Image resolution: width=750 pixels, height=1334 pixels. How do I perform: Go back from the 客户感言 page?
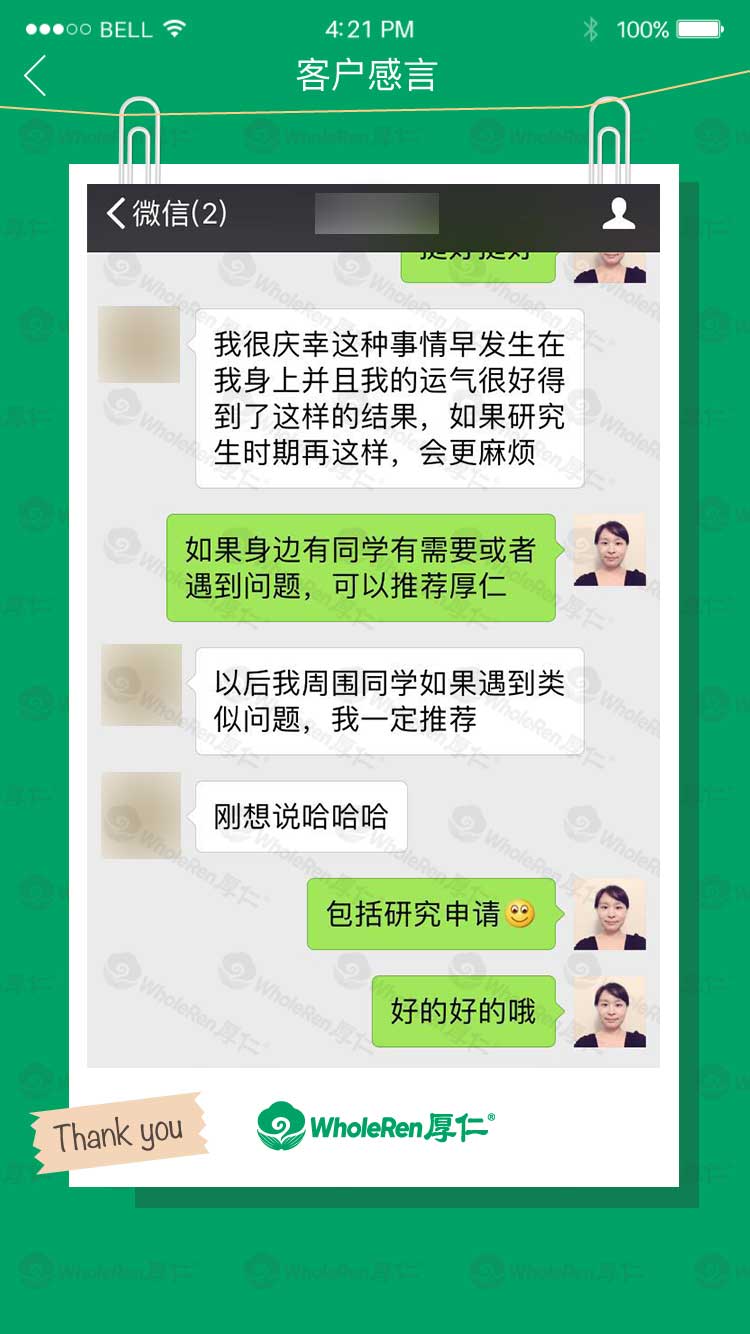click(36, 76)
